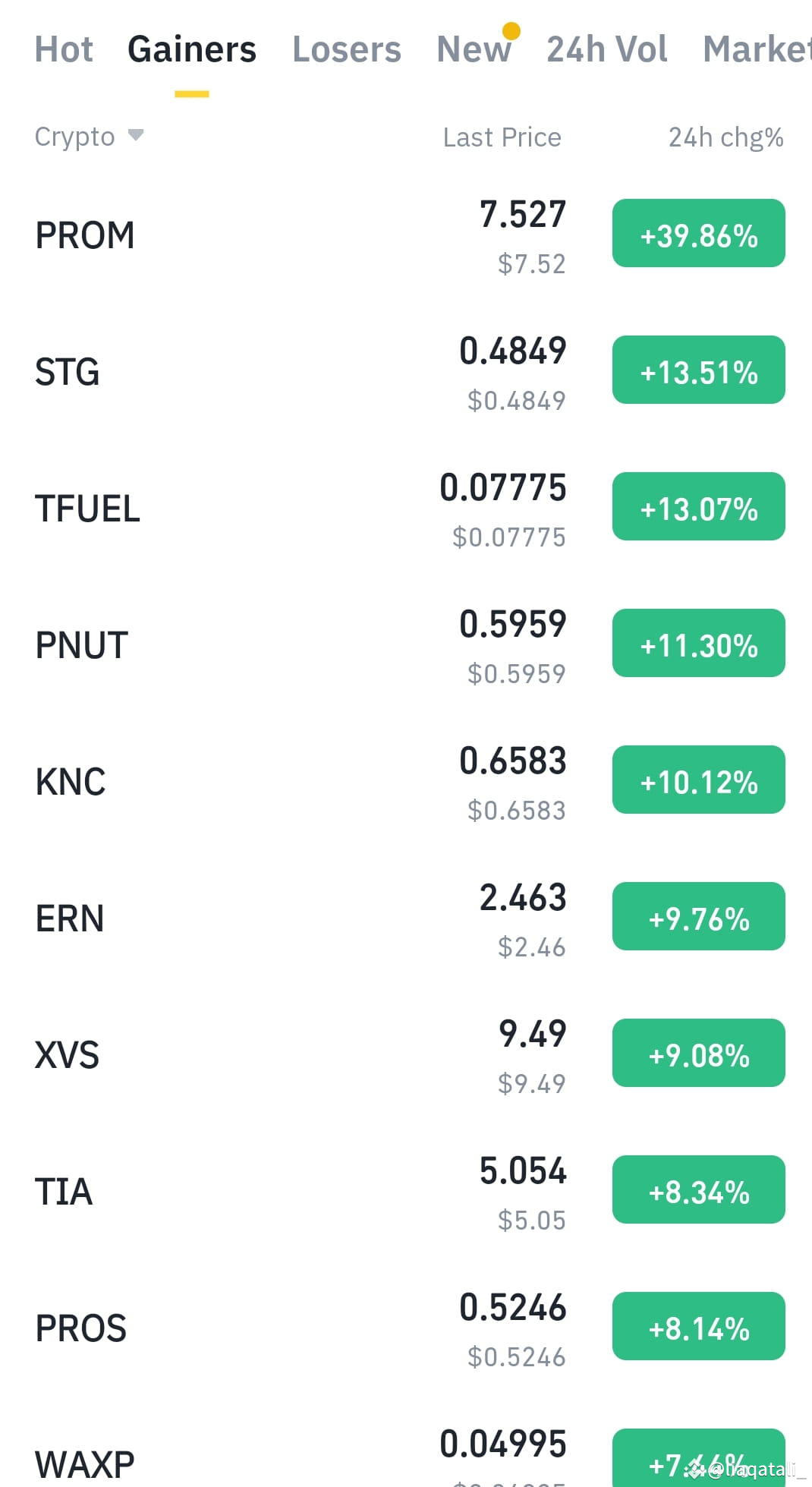Expand the Crypto dropdown filter
This screenshot has height=1487, width=812.
click(x=89, y=137)
